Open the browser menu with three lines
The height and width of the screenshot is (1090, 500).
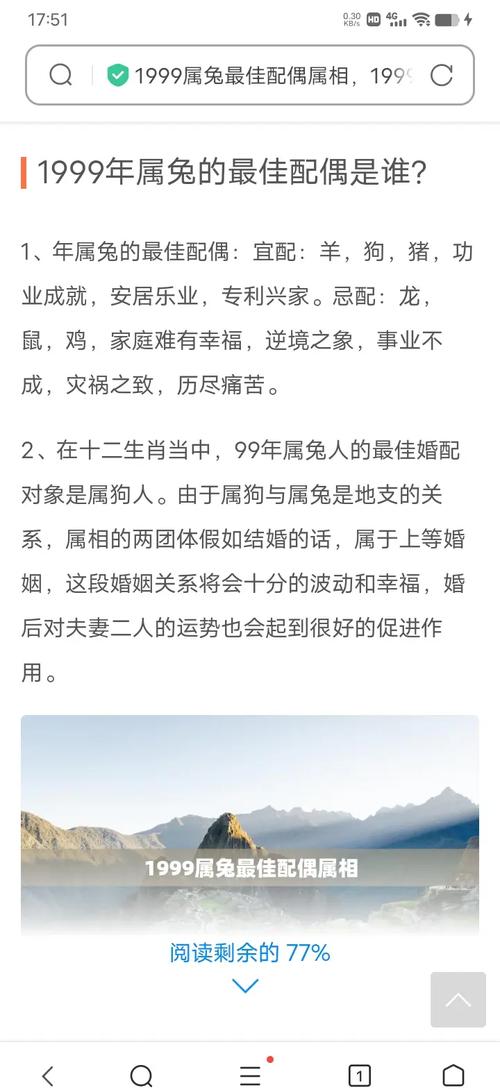pyautogui.click(x=251, y=1074)
